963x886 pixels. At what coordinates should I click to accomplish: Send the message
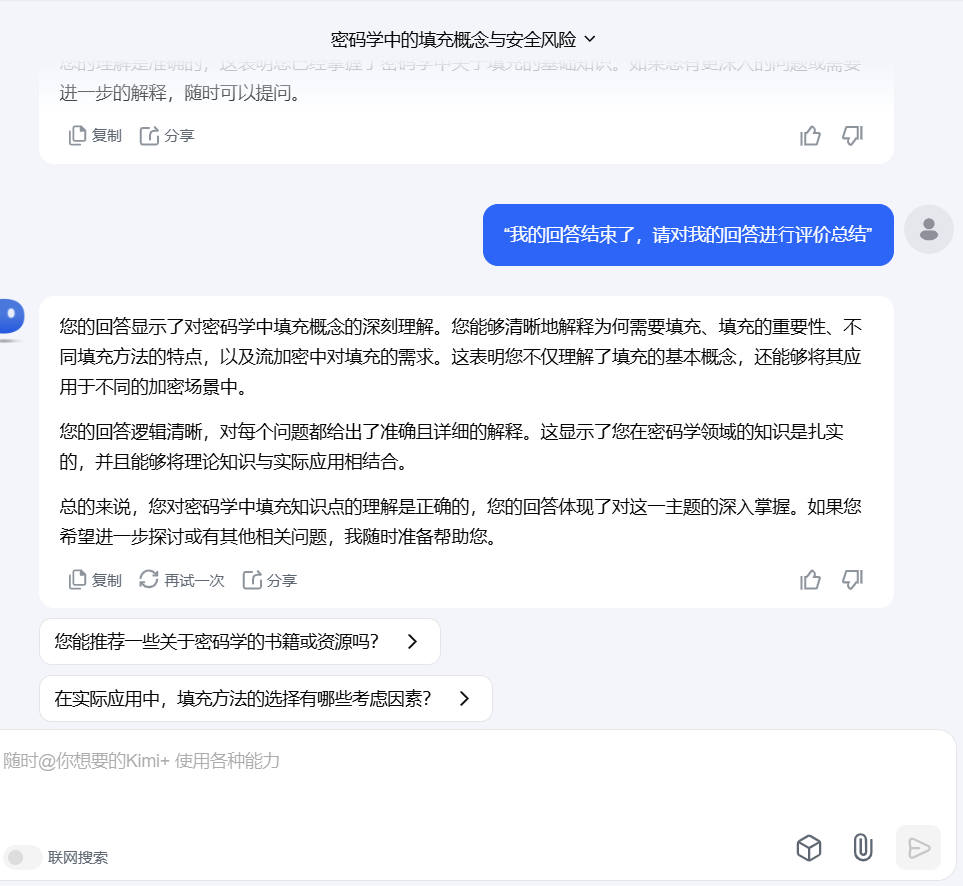point(918,848)
